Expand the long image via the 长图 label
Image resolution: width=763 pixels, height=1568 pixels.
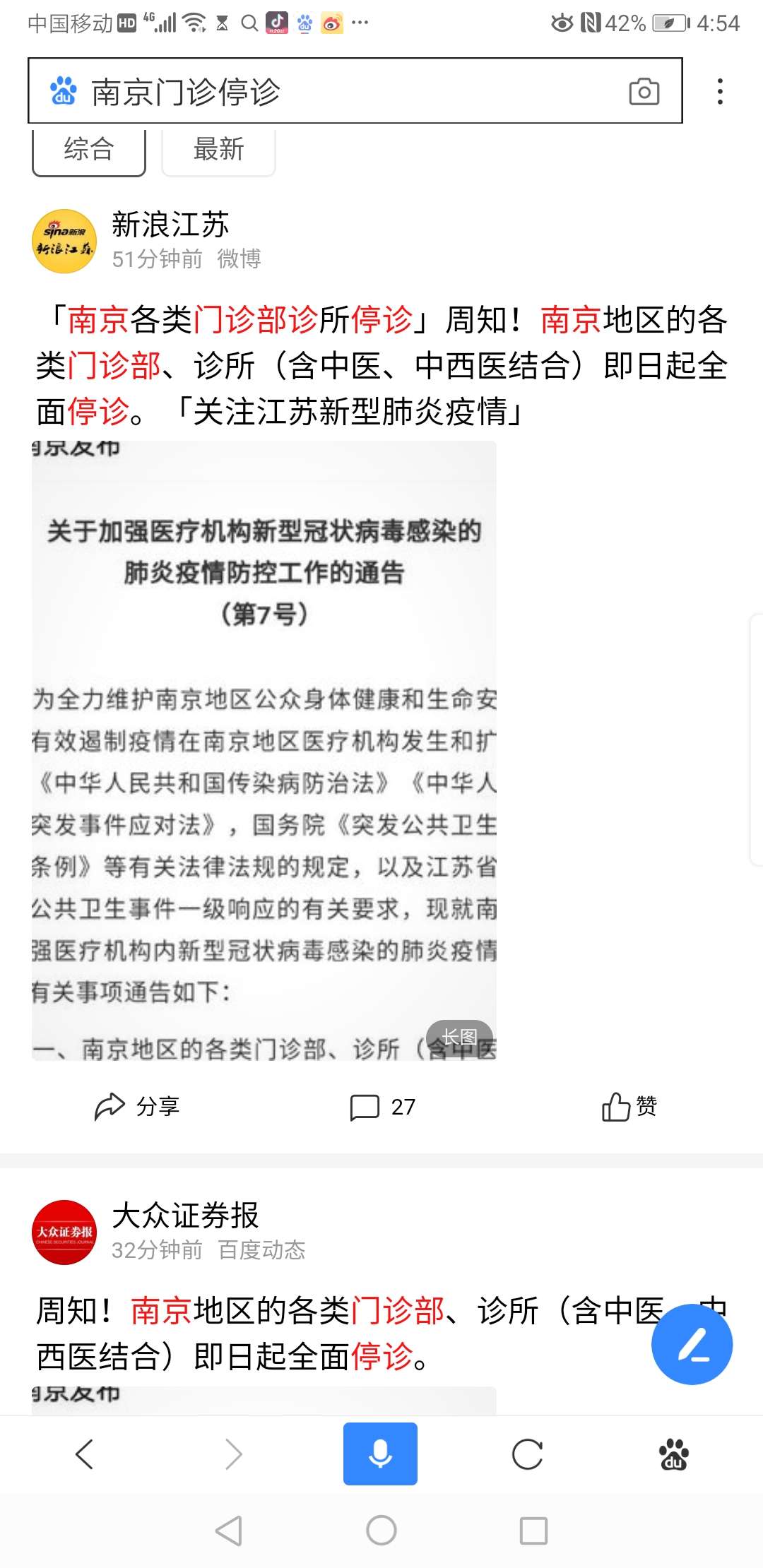460,1035
